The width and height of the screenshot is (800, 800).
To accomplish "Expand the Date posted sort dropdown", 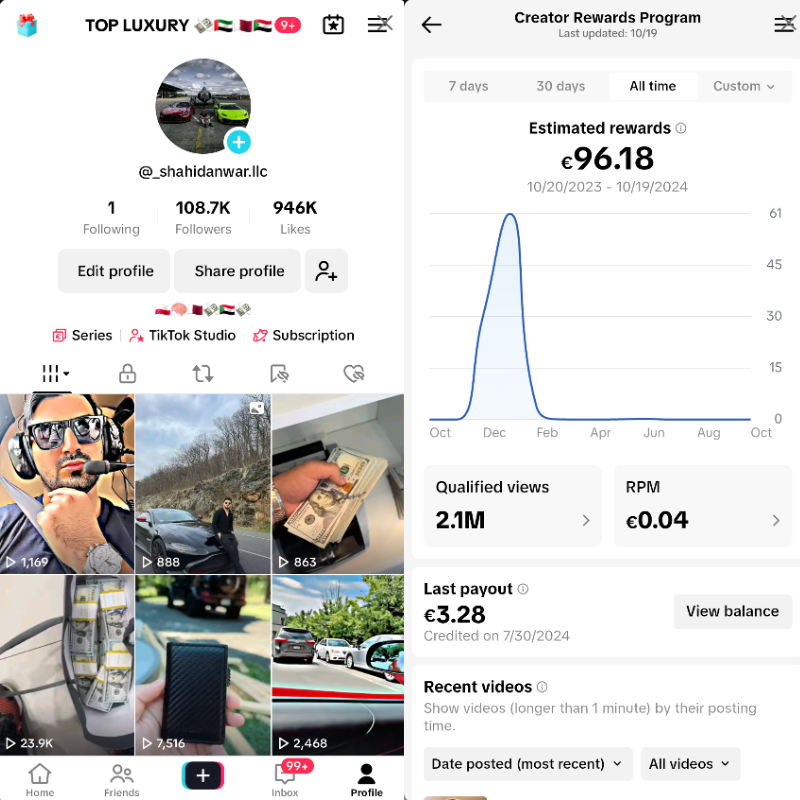I will coord(527,764).
